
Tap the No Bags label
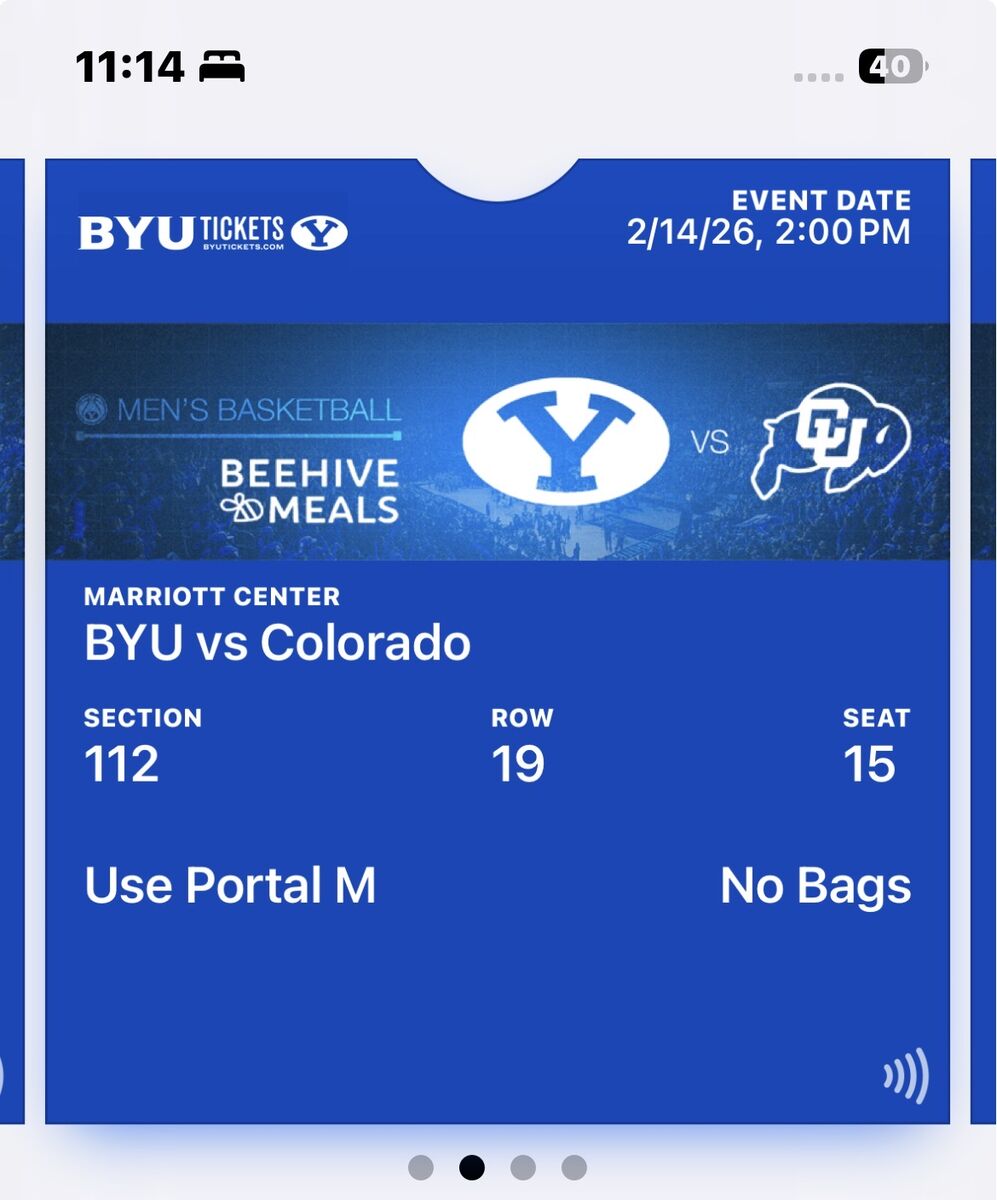[817, 884]
